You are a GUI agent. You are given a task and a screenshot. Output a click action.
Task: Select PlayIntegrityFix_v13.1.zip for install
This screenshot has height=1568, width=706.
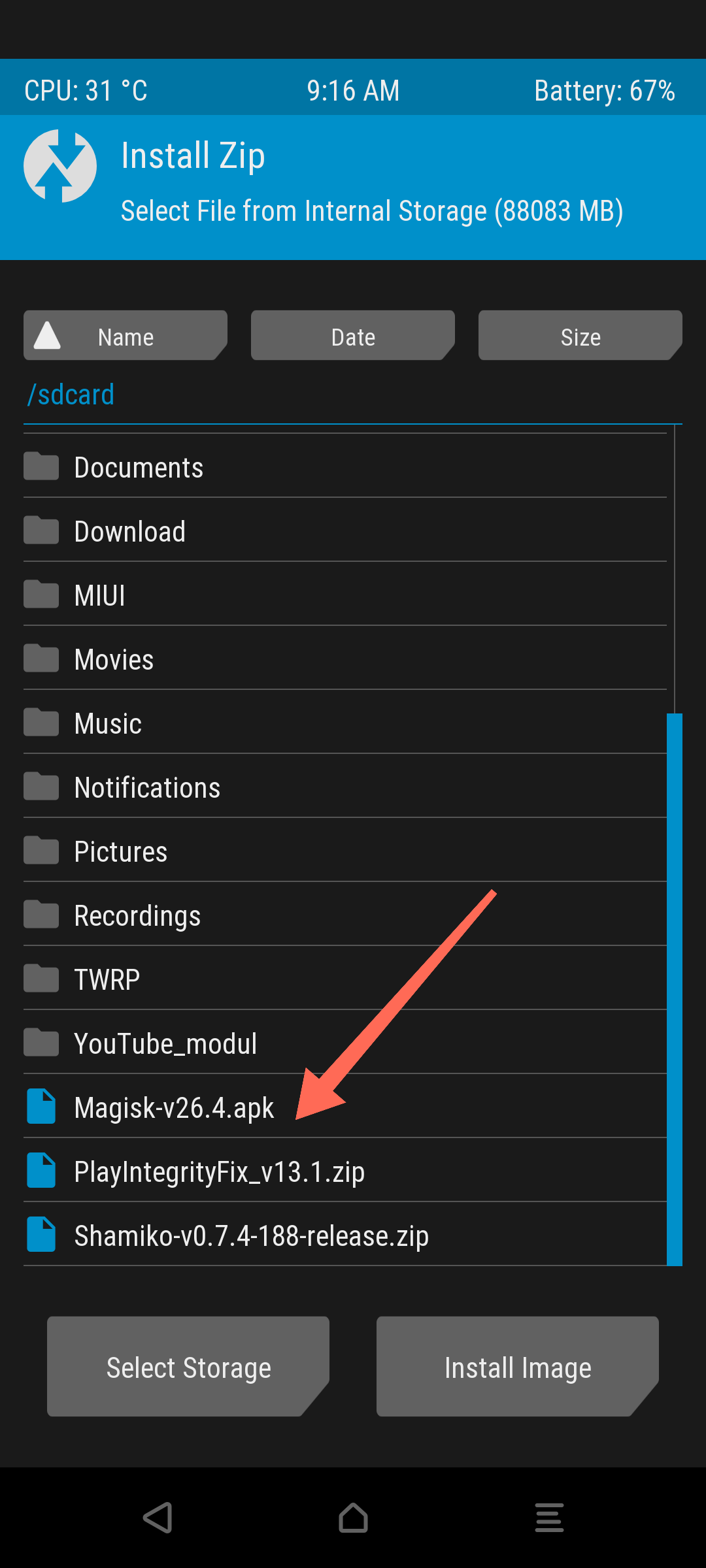(219, 1171)
